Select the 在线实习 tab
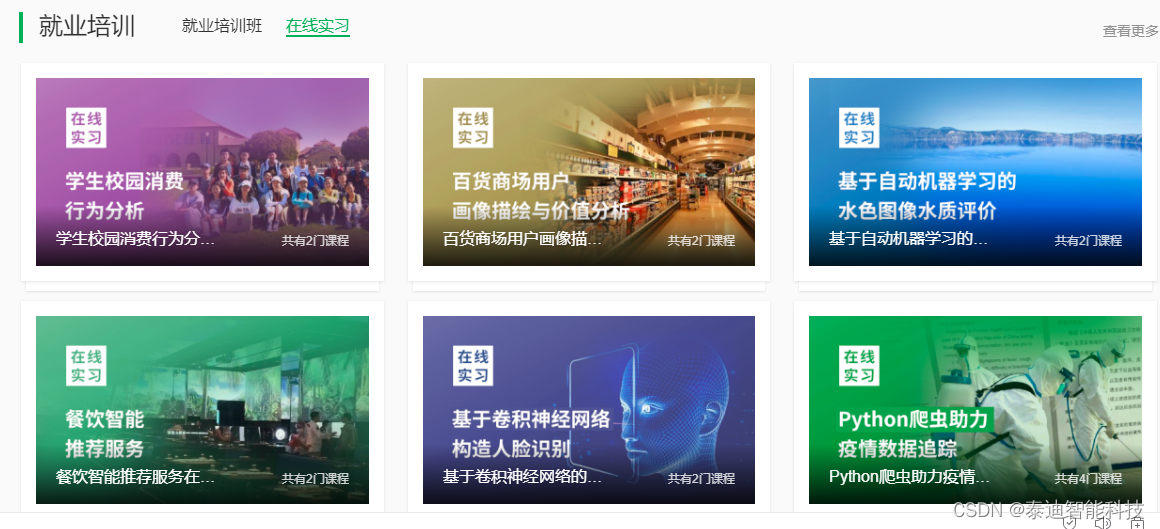This screenshot has height=529, width=1160. coord(317,27)
